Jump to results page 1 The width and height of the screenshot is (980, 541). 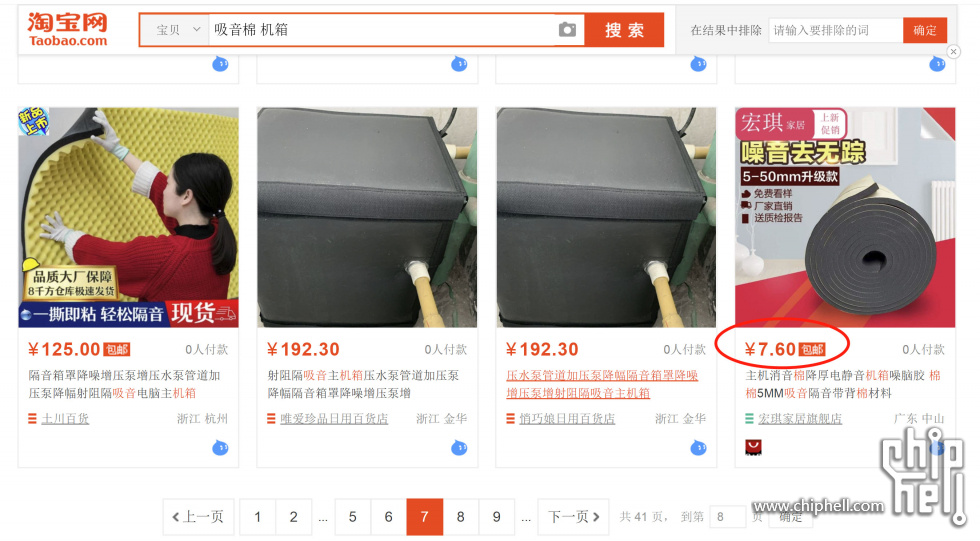point(257,517)
